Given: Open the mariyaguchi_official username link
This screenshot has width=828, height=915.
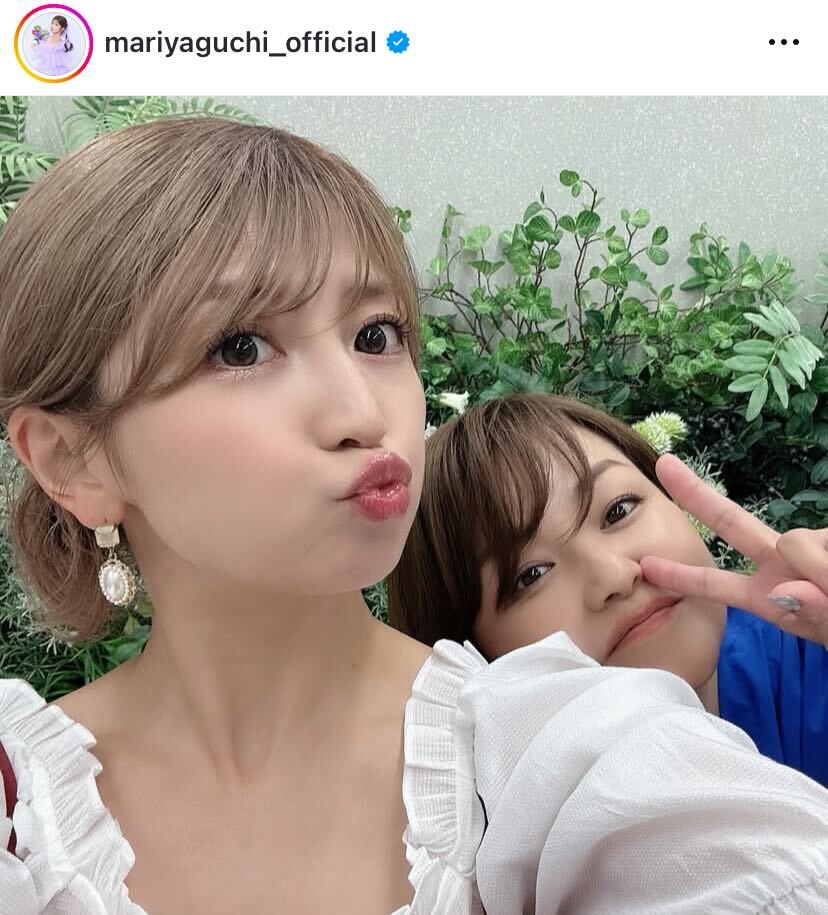Looking at the screenshot, I should click(x=242, y=43).
